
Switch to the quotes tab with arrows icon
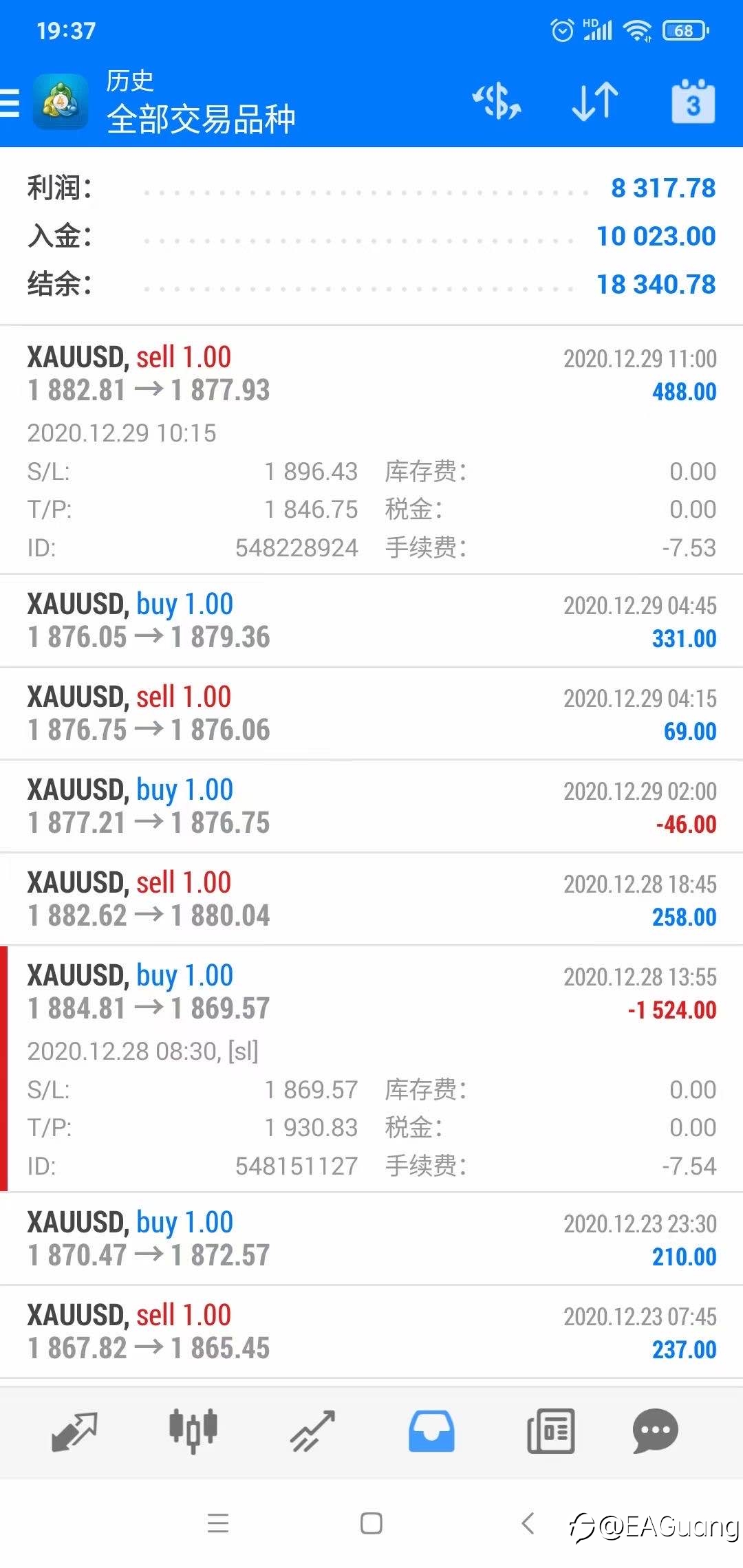[74, 1432]
